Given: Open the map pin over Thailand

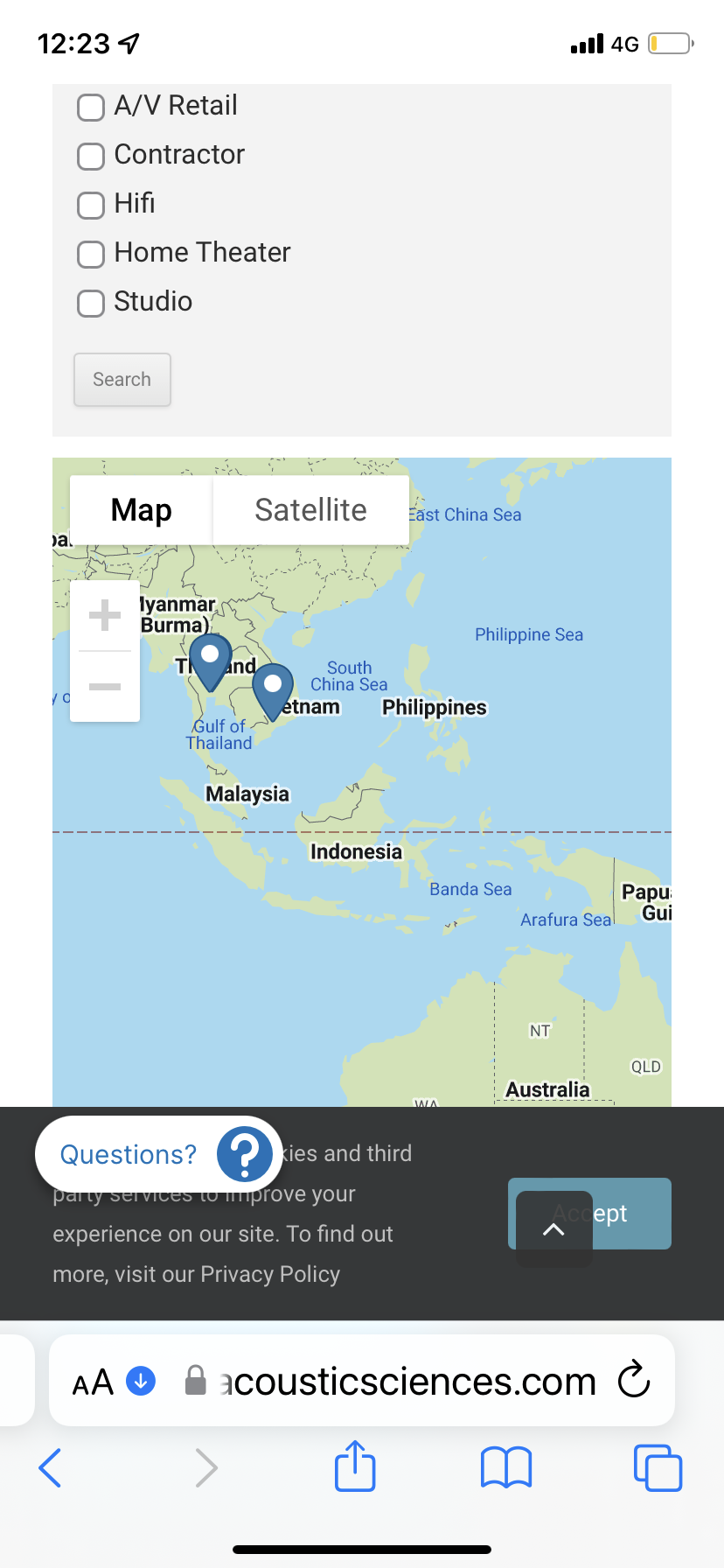Looking at the screenshot, I should click(211, 662).
